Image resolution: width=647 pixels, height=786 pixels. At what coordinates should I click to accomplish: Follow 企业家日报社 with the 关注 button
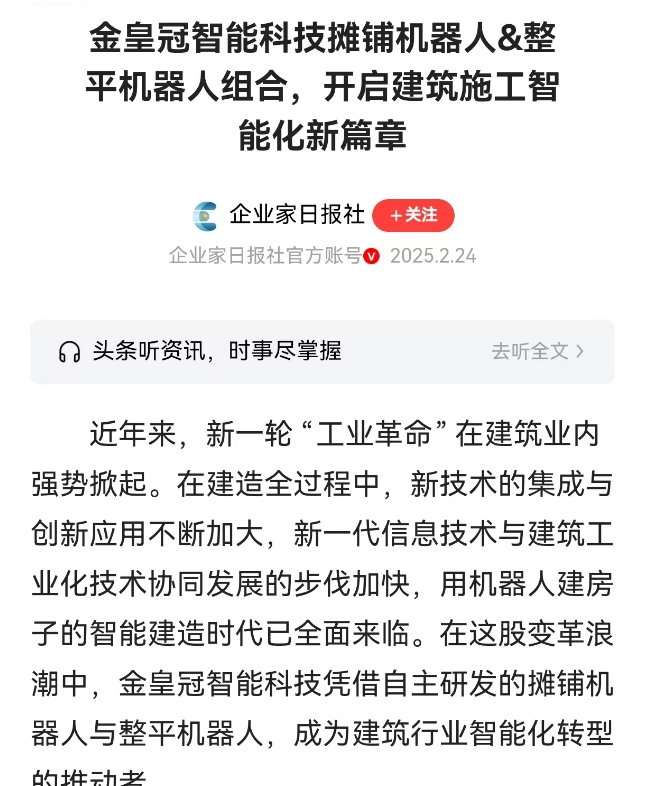pos(413,215)
